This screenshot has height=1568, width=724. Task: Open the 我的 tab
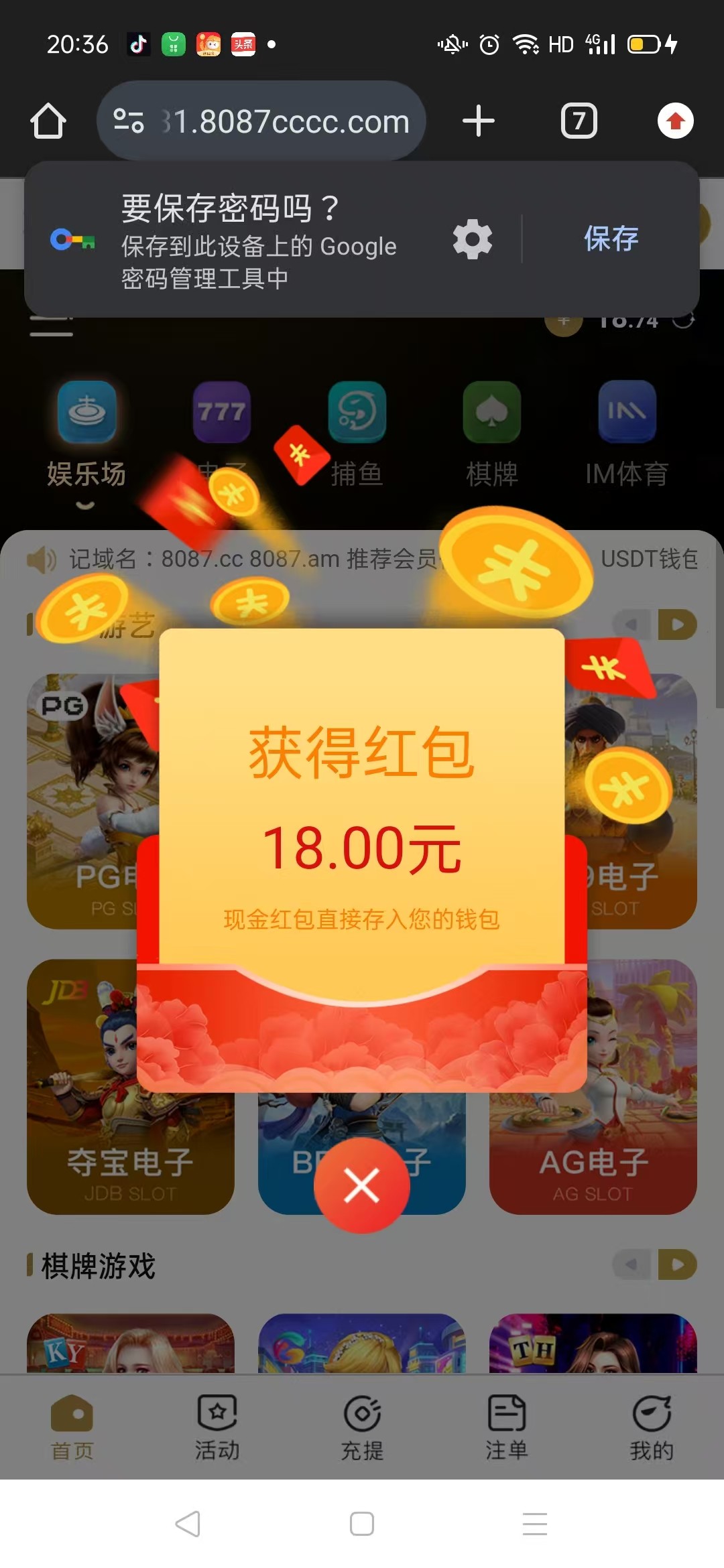(652, 1427)
